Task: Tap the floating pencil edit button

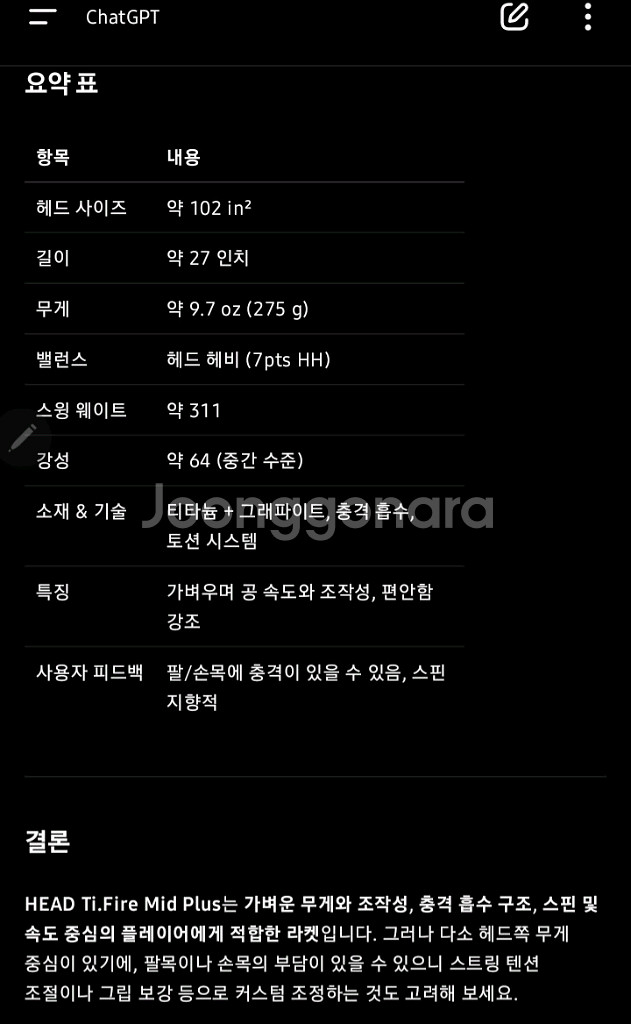Action: pos(22,437)
